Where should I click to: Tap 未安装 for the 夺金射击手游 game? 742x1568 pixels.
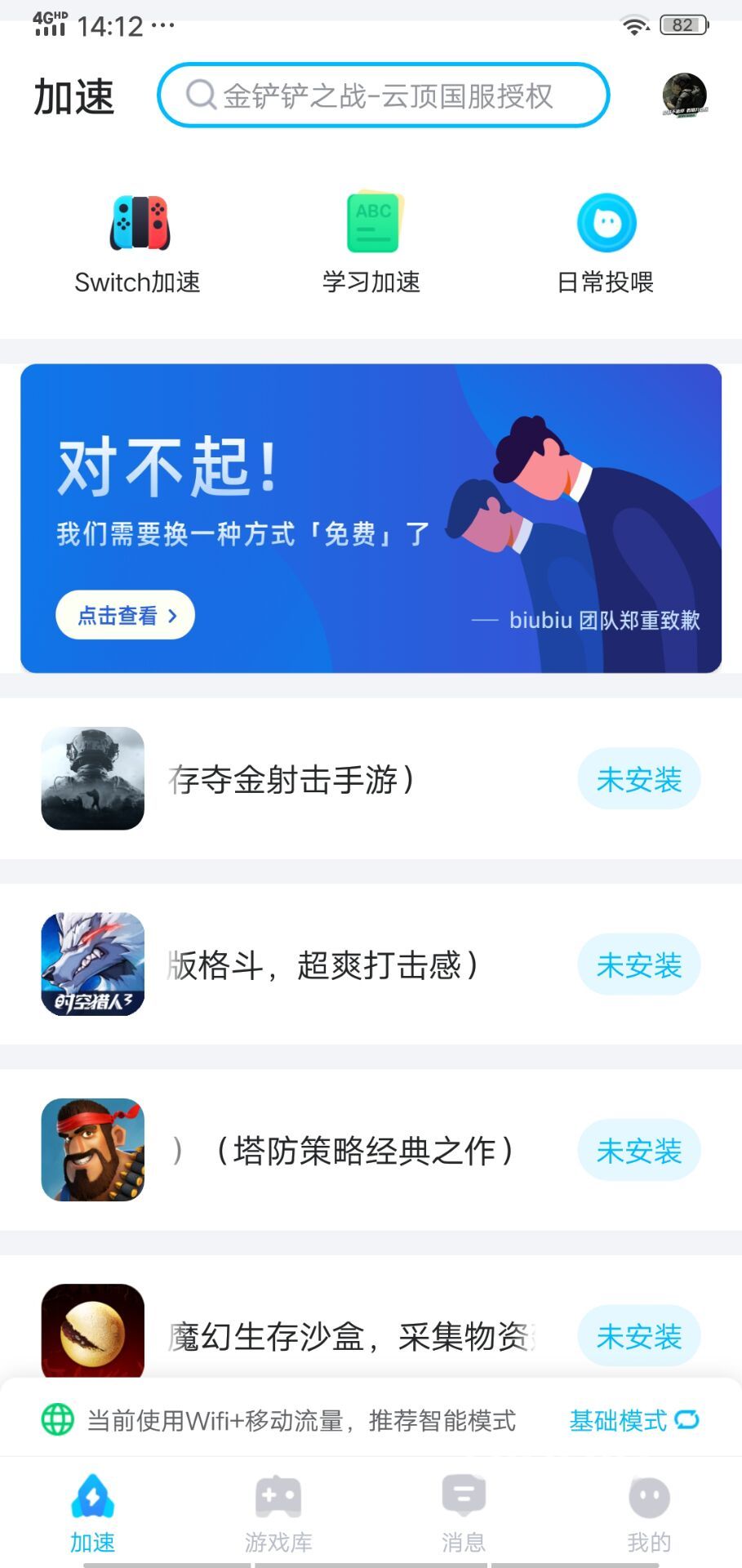tap(638, 779)
